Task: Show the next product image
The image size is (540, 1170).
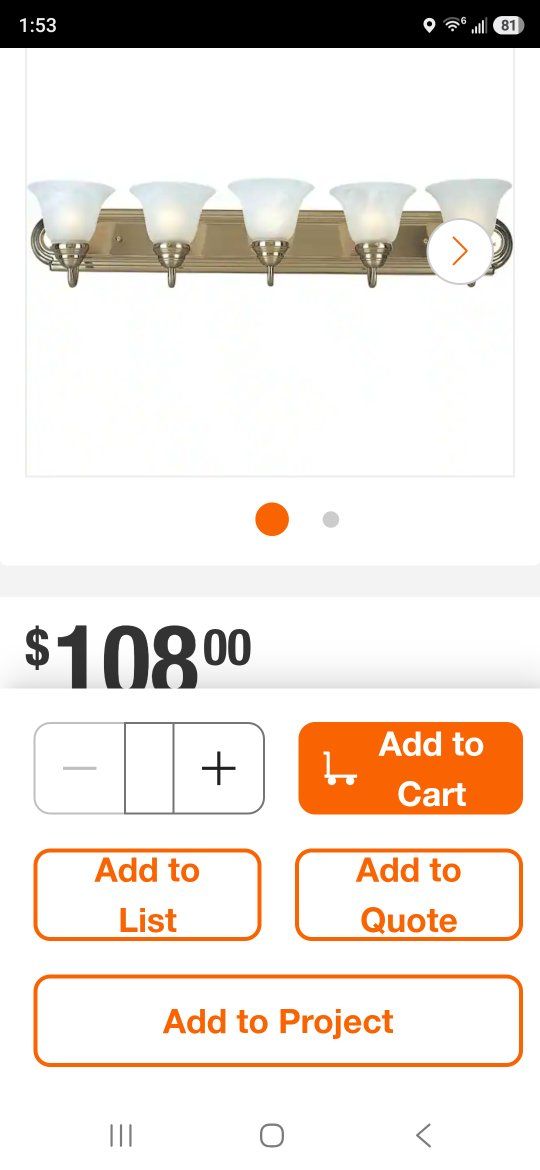Action: coord(459,251)
